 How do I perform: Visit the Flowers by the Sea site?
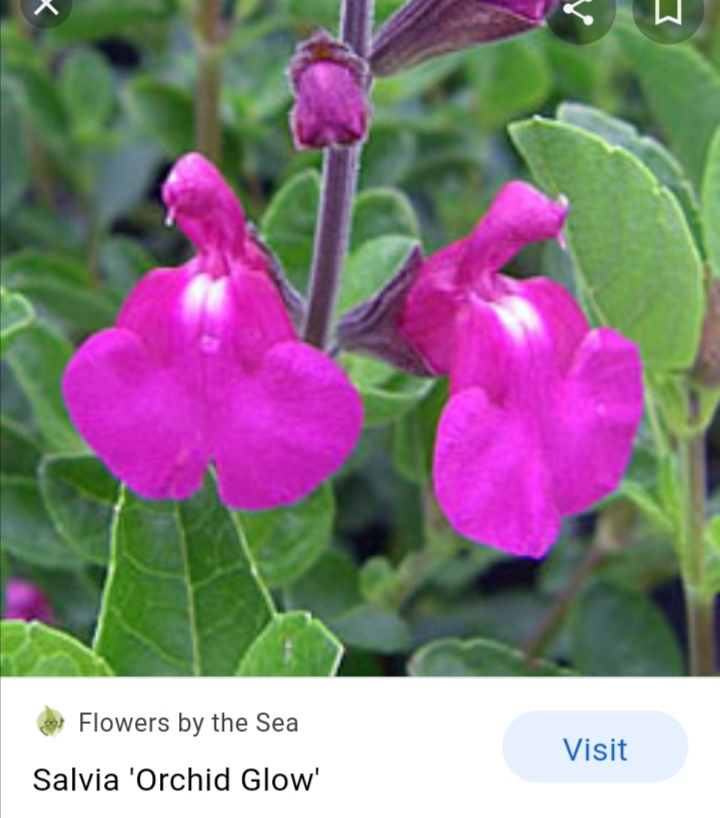coord(594,747)
